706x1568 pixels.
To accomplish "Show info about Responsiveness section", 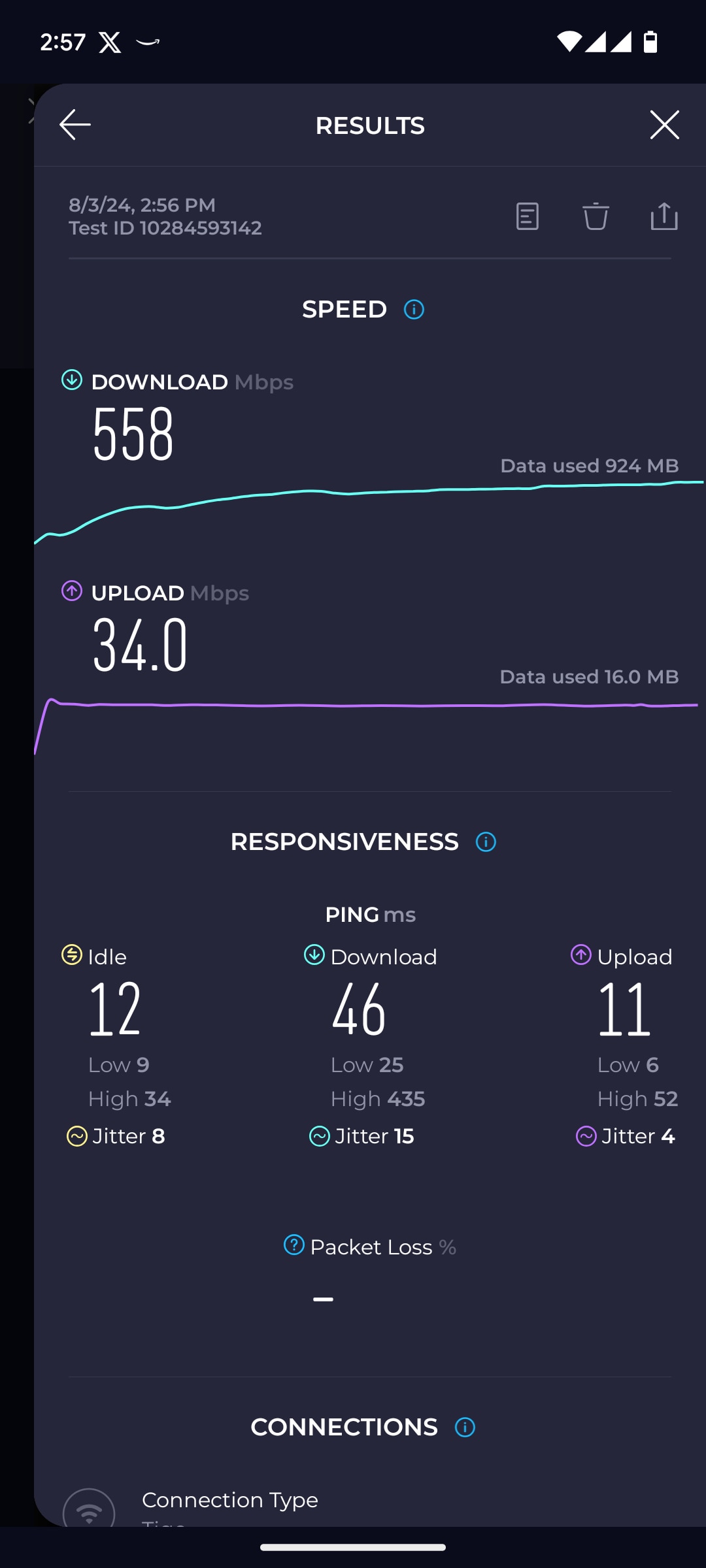I will pos(486,841).
